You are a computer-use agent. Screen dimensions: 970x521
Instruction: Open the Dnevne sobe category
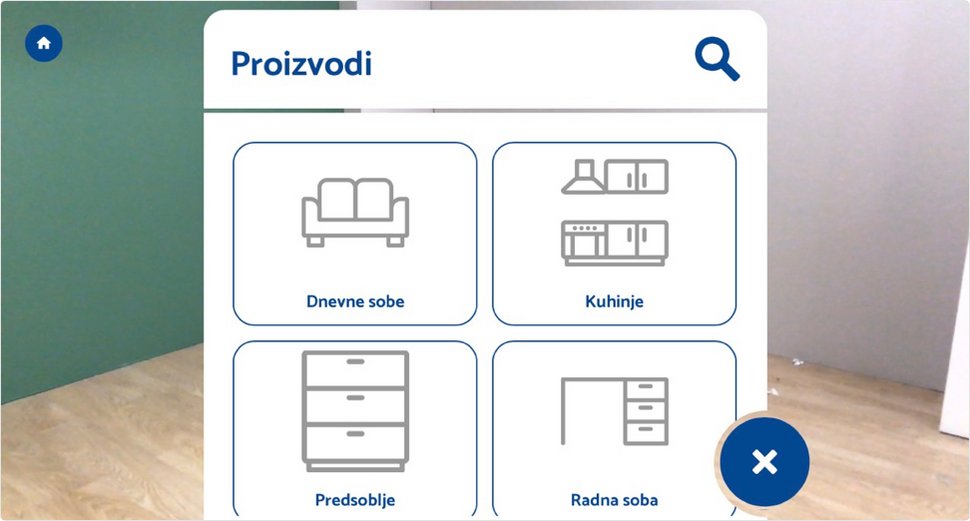355,233
